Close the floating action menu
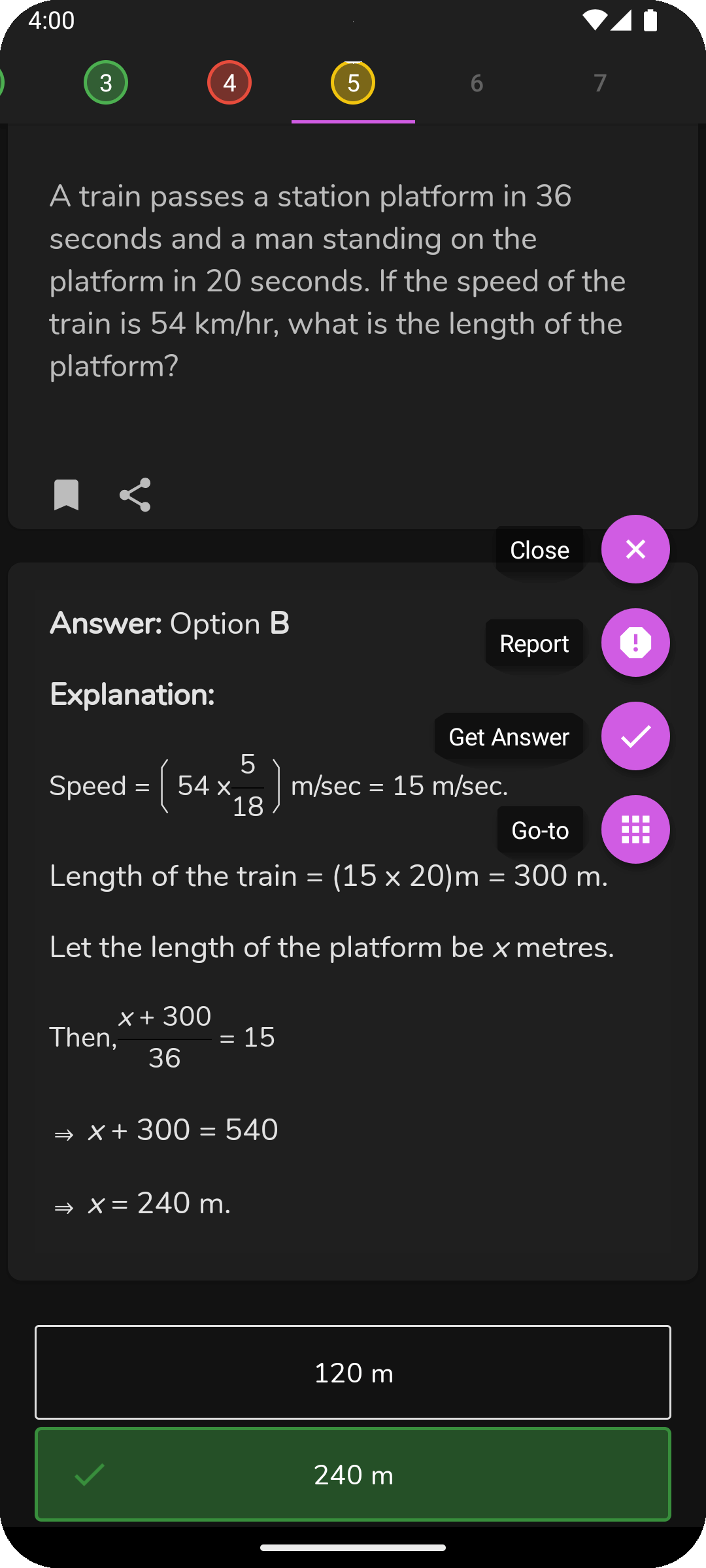 [635, 549]
